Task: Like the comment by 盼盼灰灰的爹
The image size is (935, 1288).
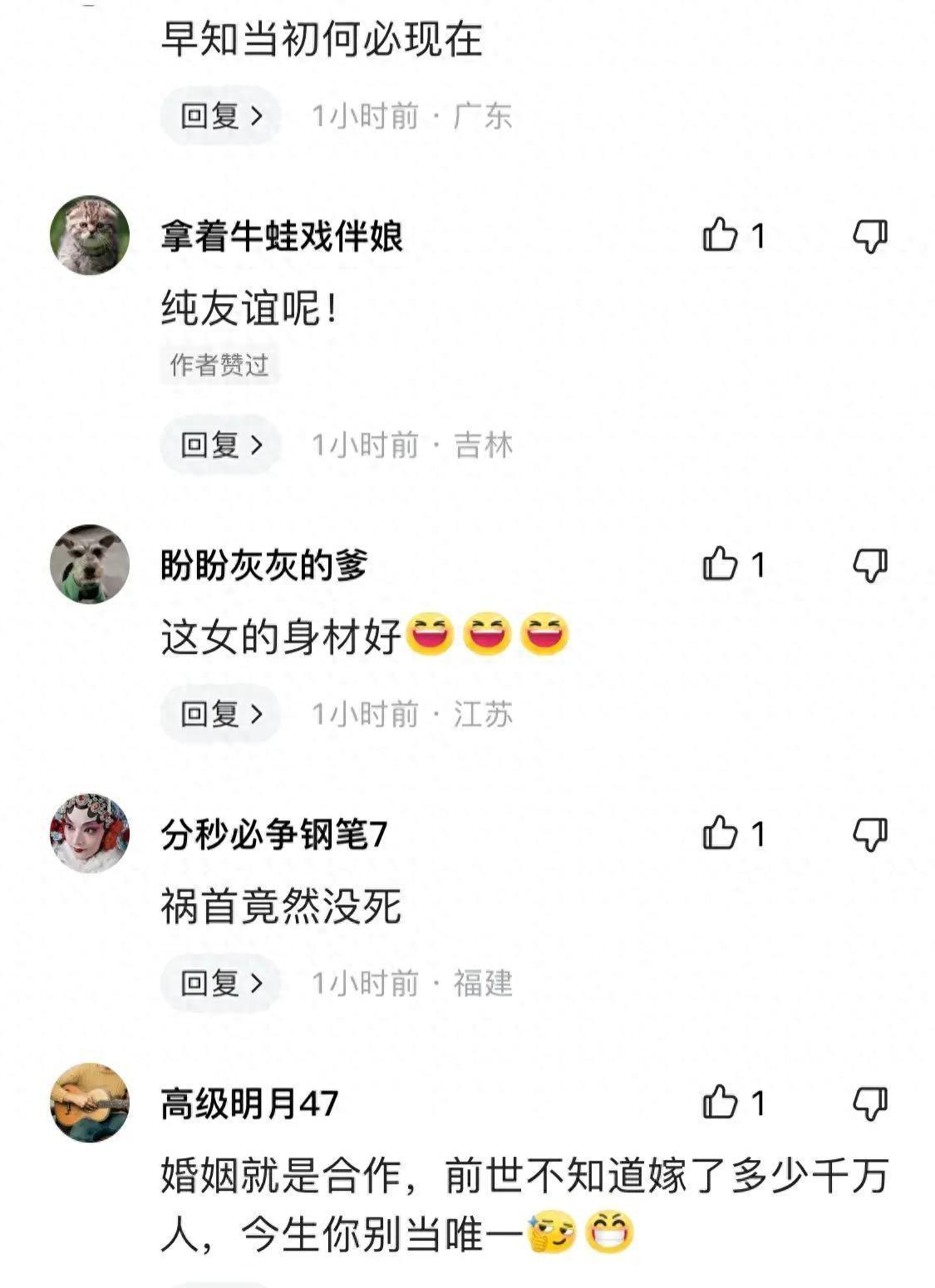Action: (x=721, y=565)
